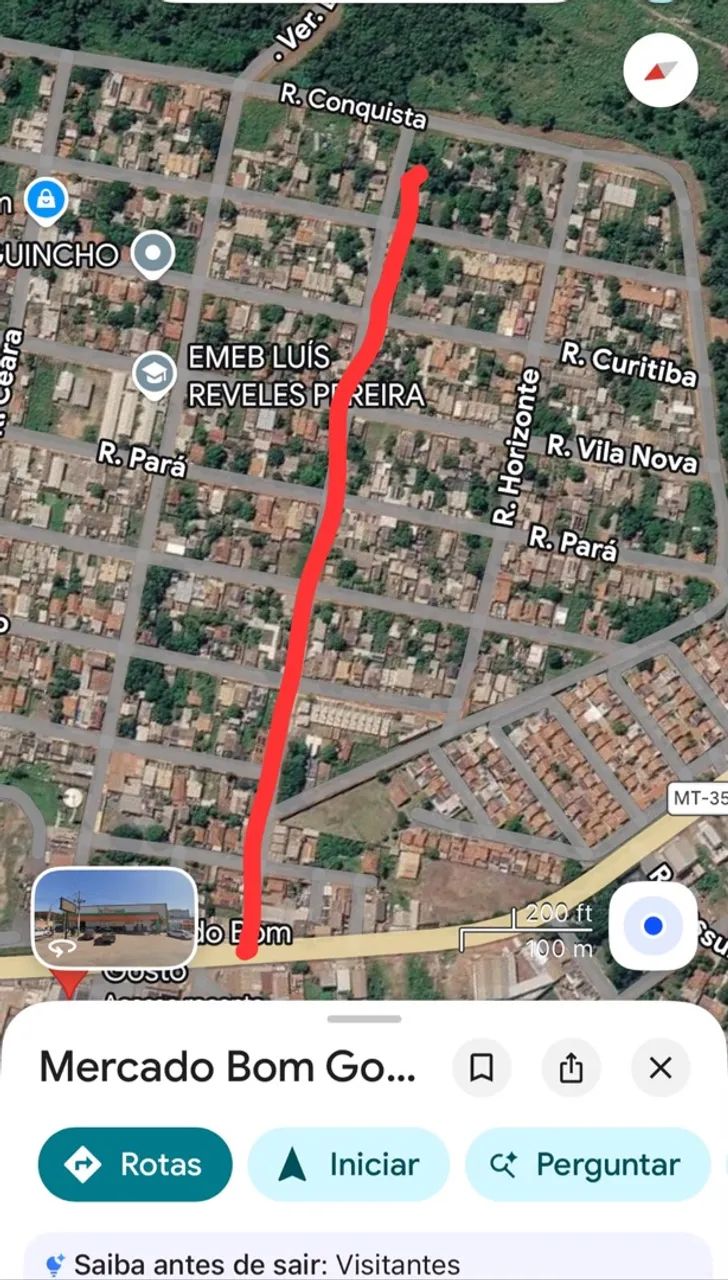Select the Guincho place marker
Screen dimensions: 728x1280
[153, 255]
